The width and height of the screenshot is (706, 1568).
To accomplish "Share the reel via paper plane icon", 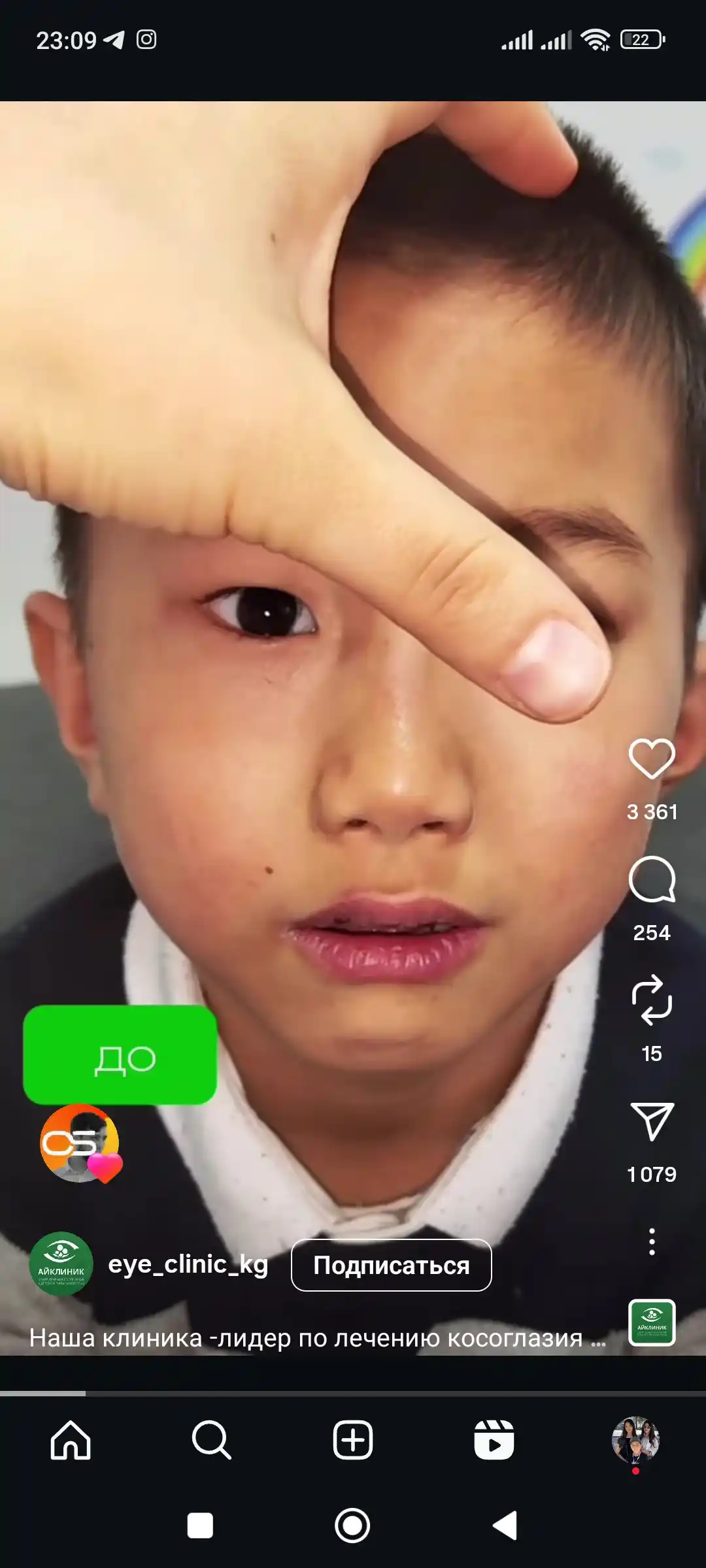I will pos(652,1121).
